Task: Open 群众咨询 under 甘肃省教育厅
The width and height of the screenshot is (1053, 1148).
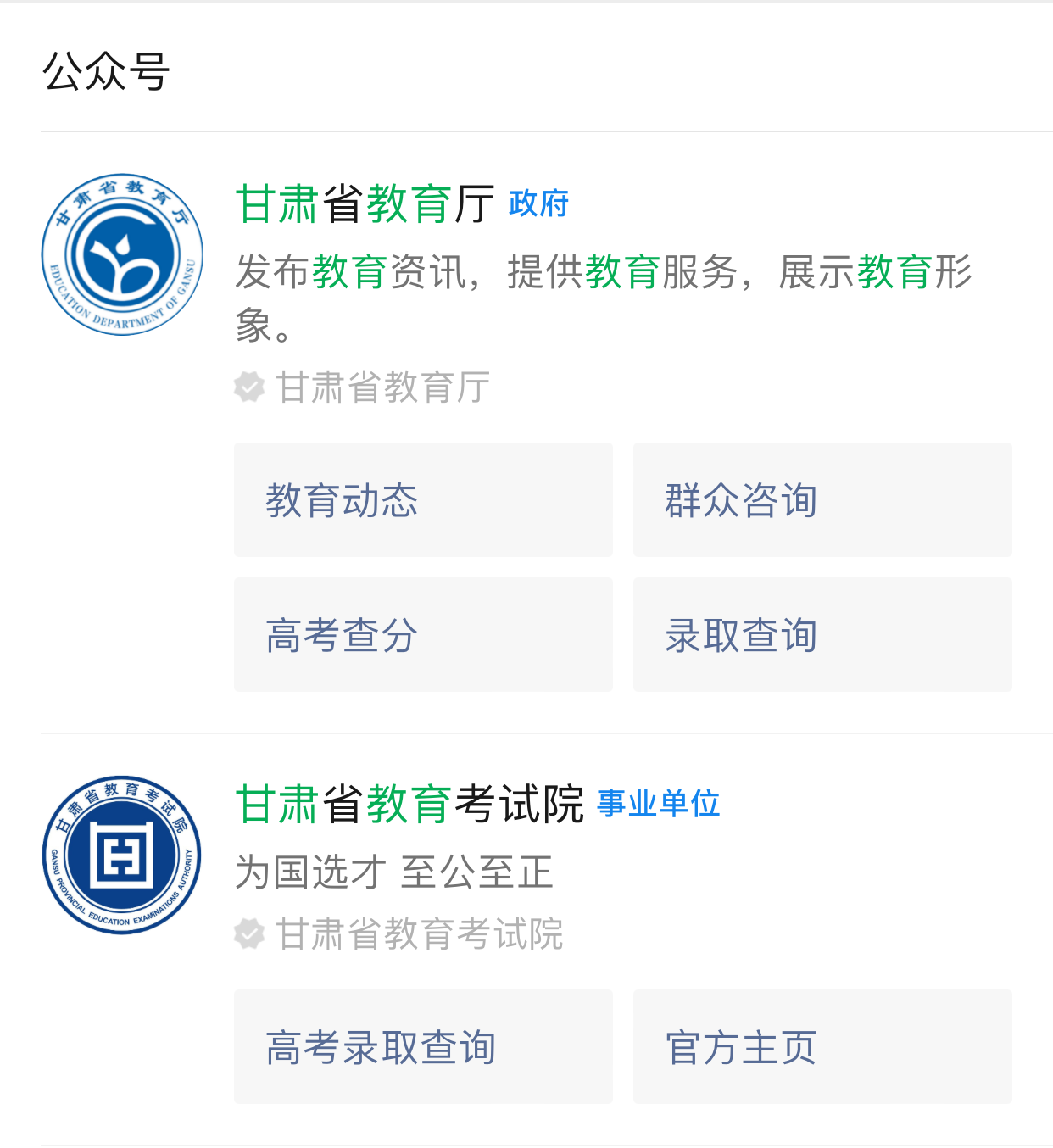Action: coord(822,500)
